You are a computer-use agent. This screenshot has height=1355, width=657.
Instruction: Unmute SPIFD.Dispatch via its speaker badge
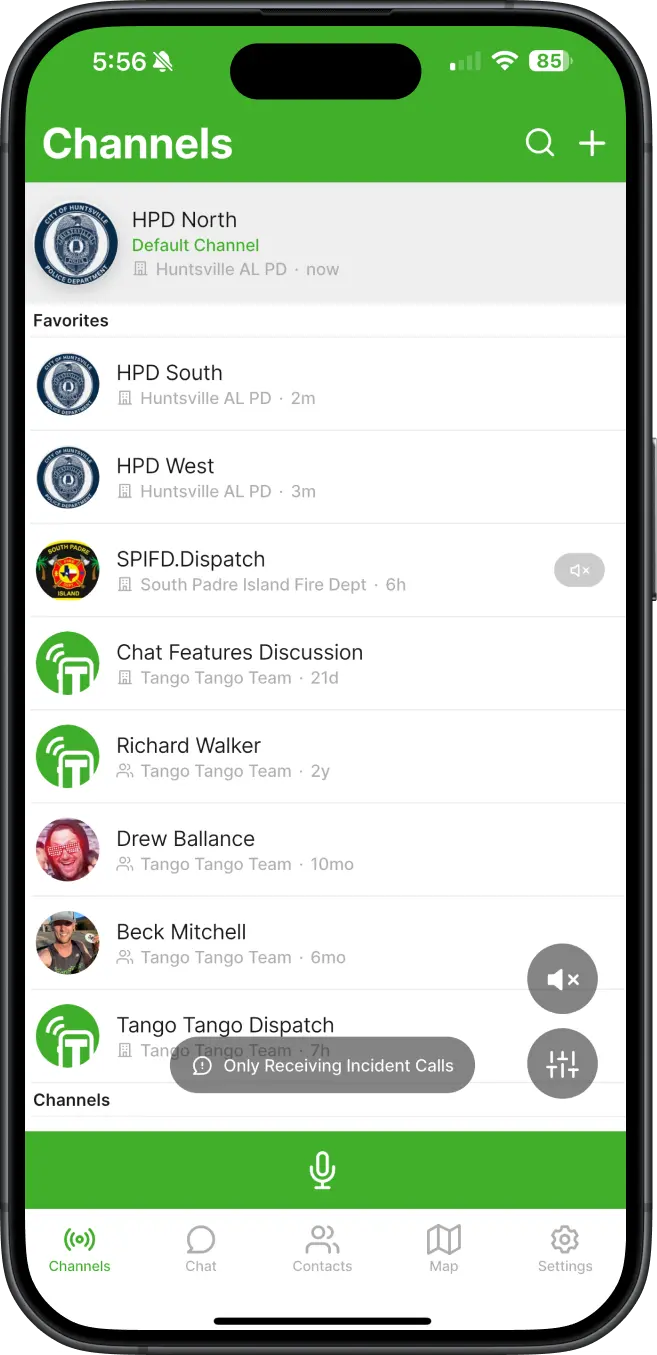coord(580,570)
